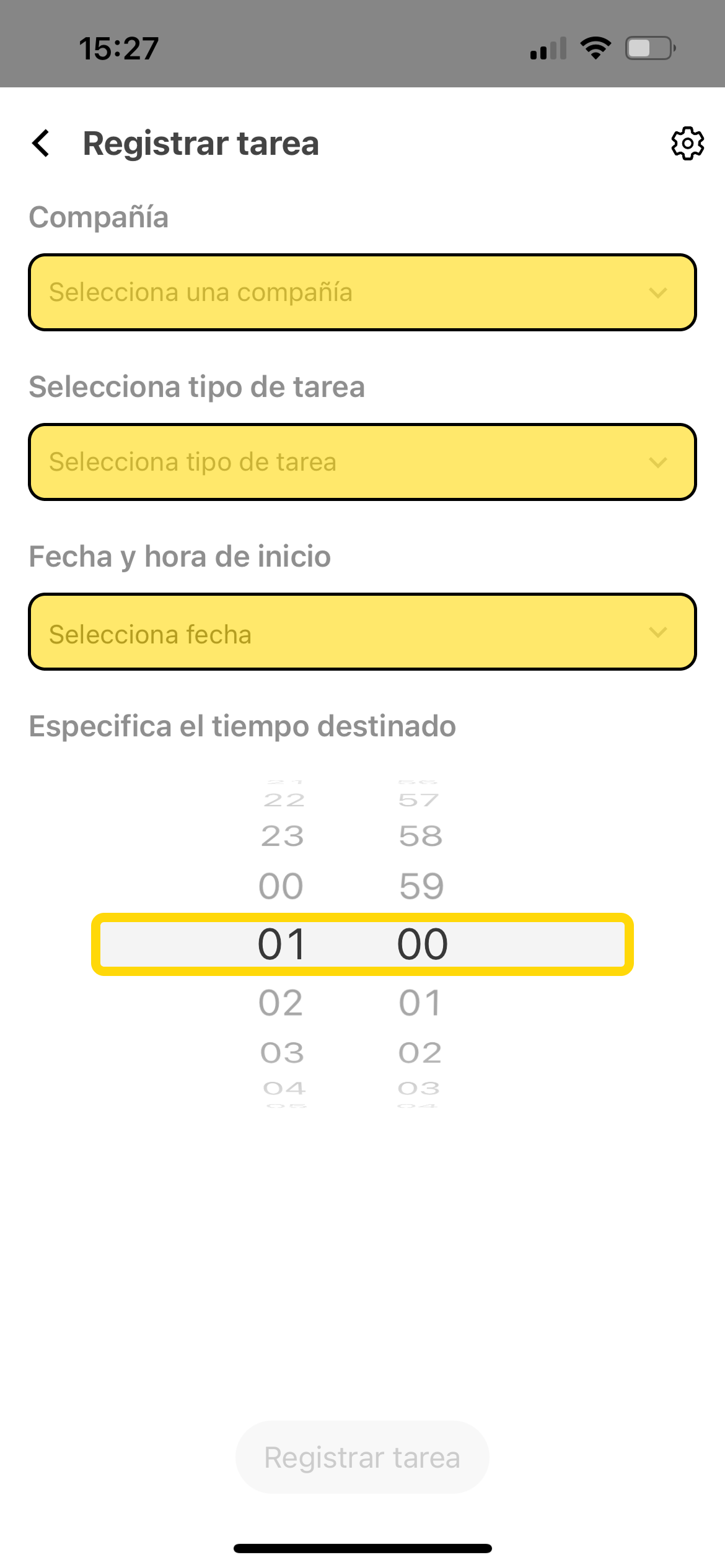Tap hour option 23 in the wheel
Screen dimensions: 725x1568
(x=282, y=835)
